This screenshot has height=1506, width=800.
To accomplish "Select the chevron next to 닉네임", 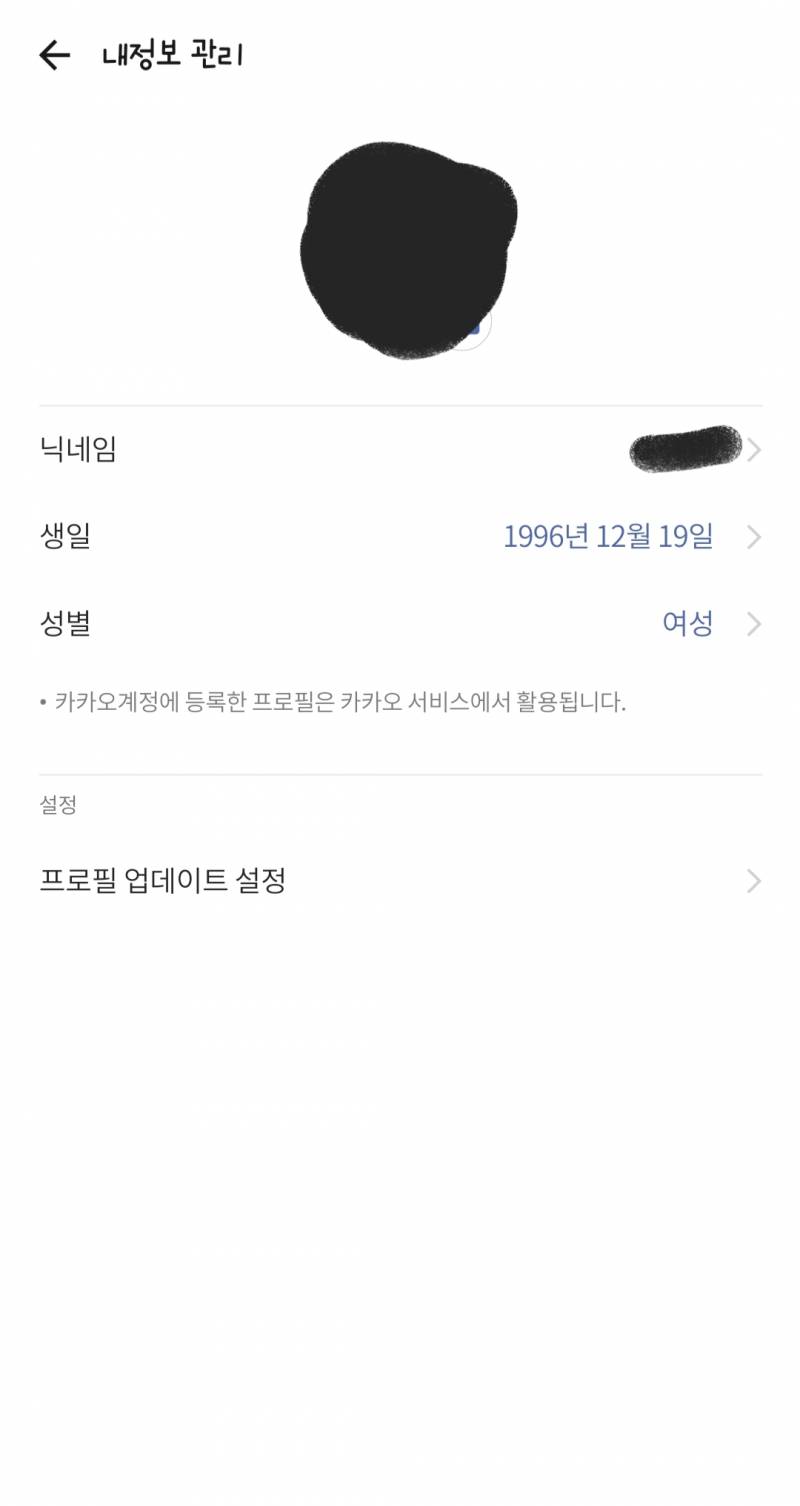I will (x=755, y=449).
